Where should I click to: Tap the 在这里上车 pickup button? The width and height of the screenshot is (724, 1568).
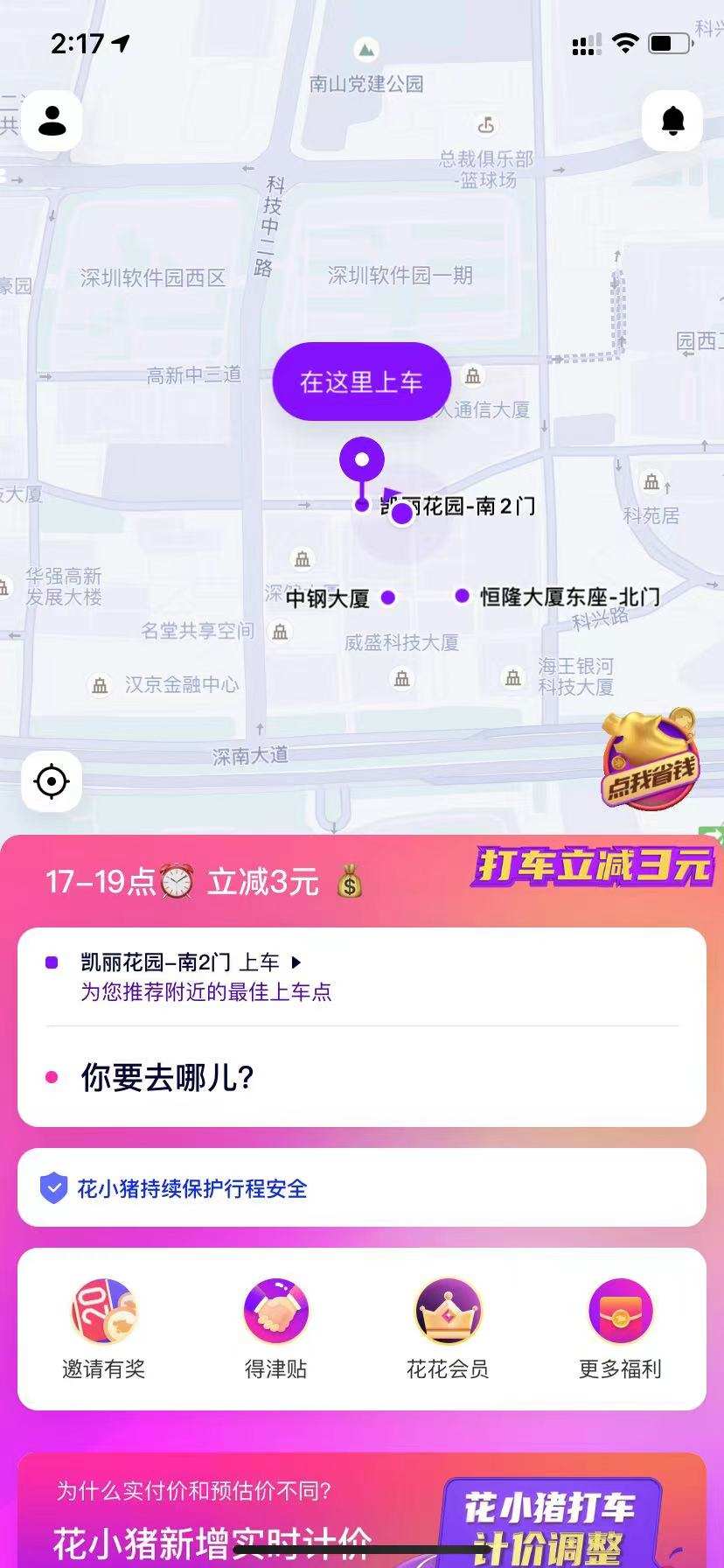pos(361,381)
